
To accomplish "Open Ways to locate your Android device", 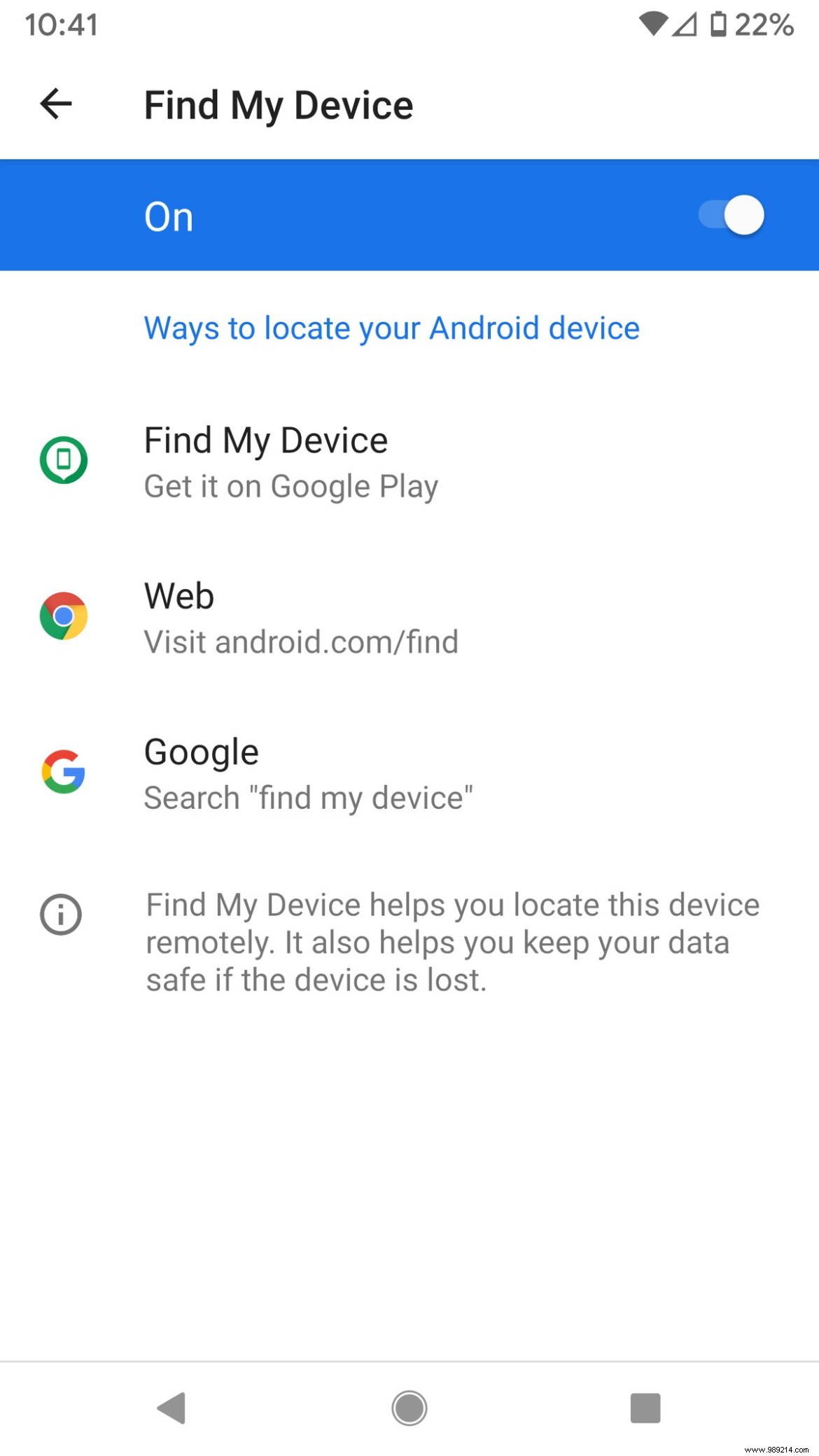I will (x=391, y=328).
